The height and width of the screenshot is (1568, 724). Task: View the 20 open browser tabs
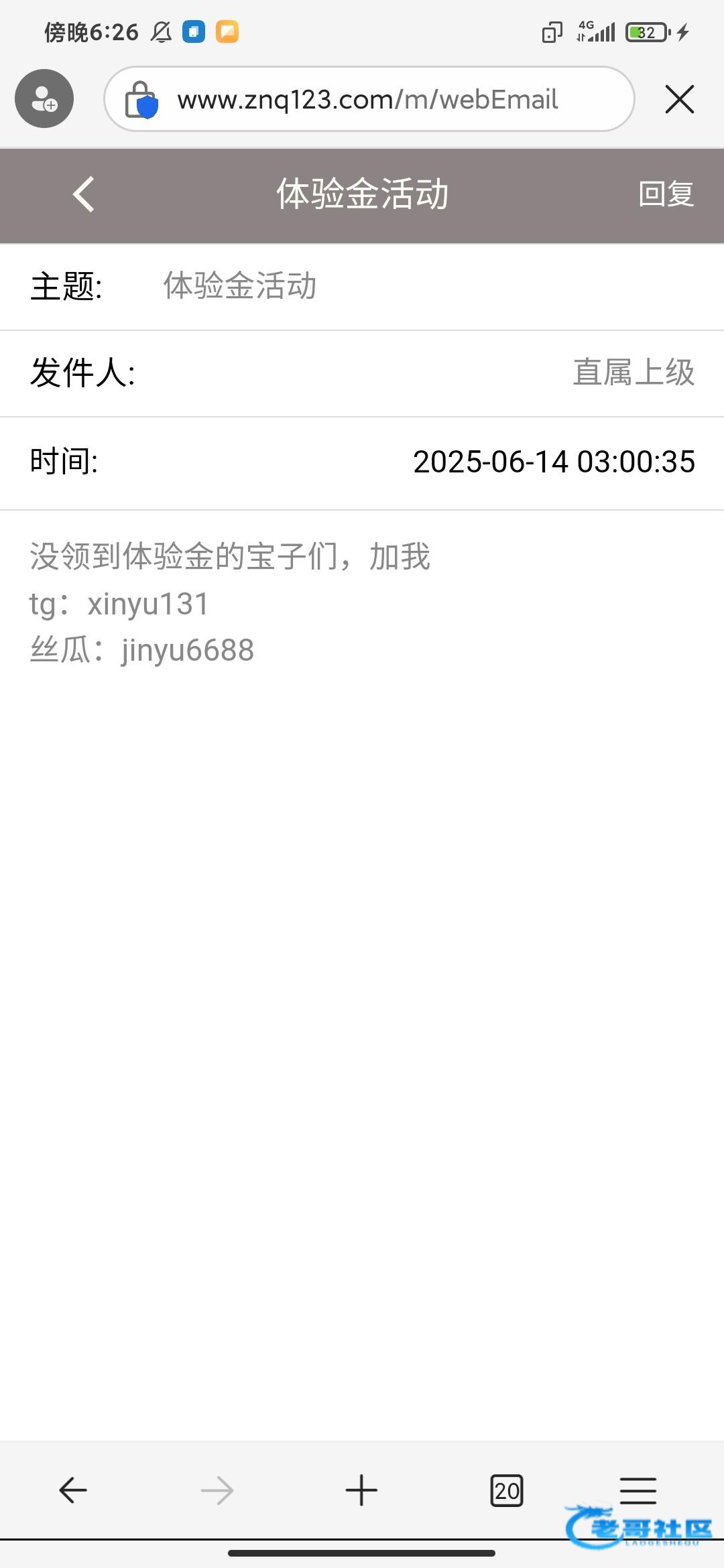click(x=507, y=1490)
